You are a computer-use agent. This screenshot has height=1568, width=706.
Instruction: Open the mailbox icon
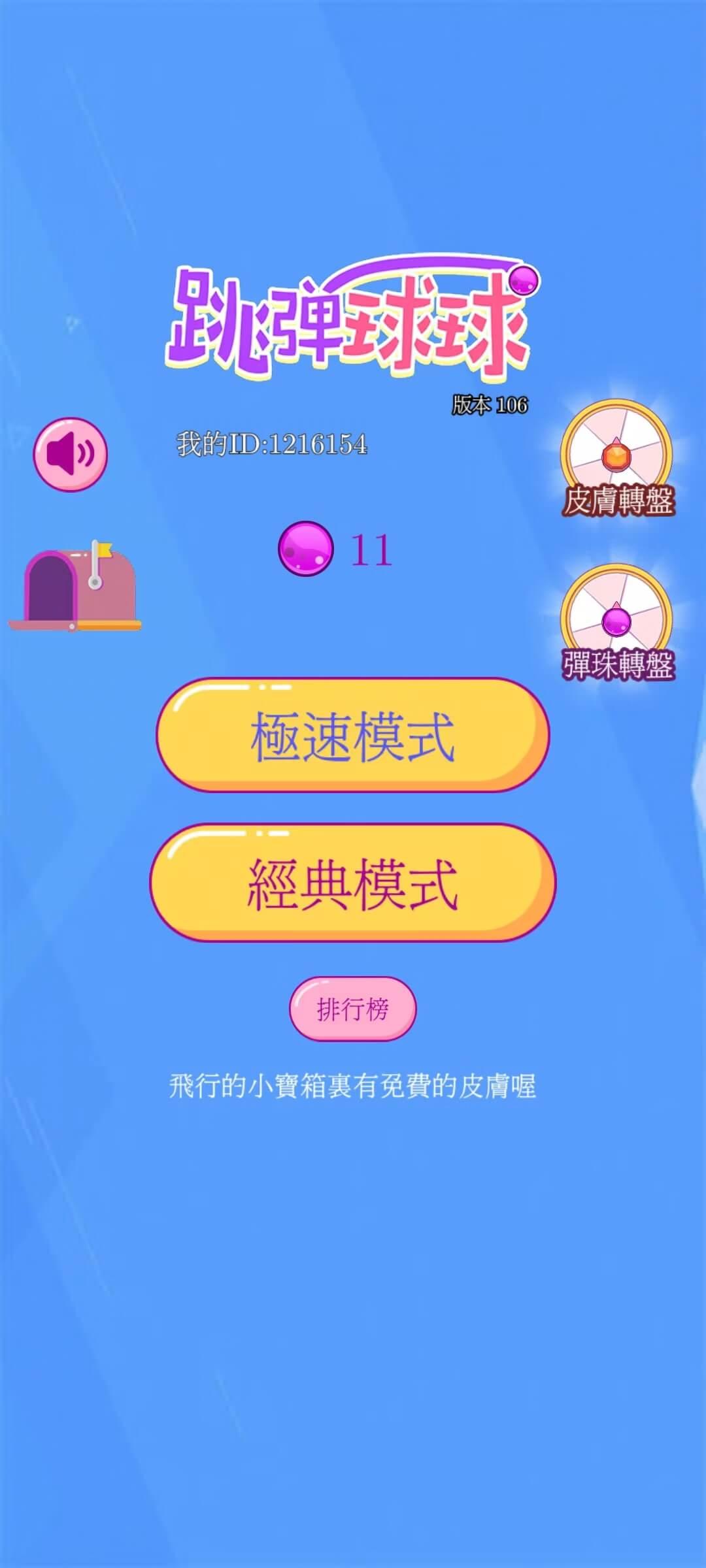coord(75,588)
